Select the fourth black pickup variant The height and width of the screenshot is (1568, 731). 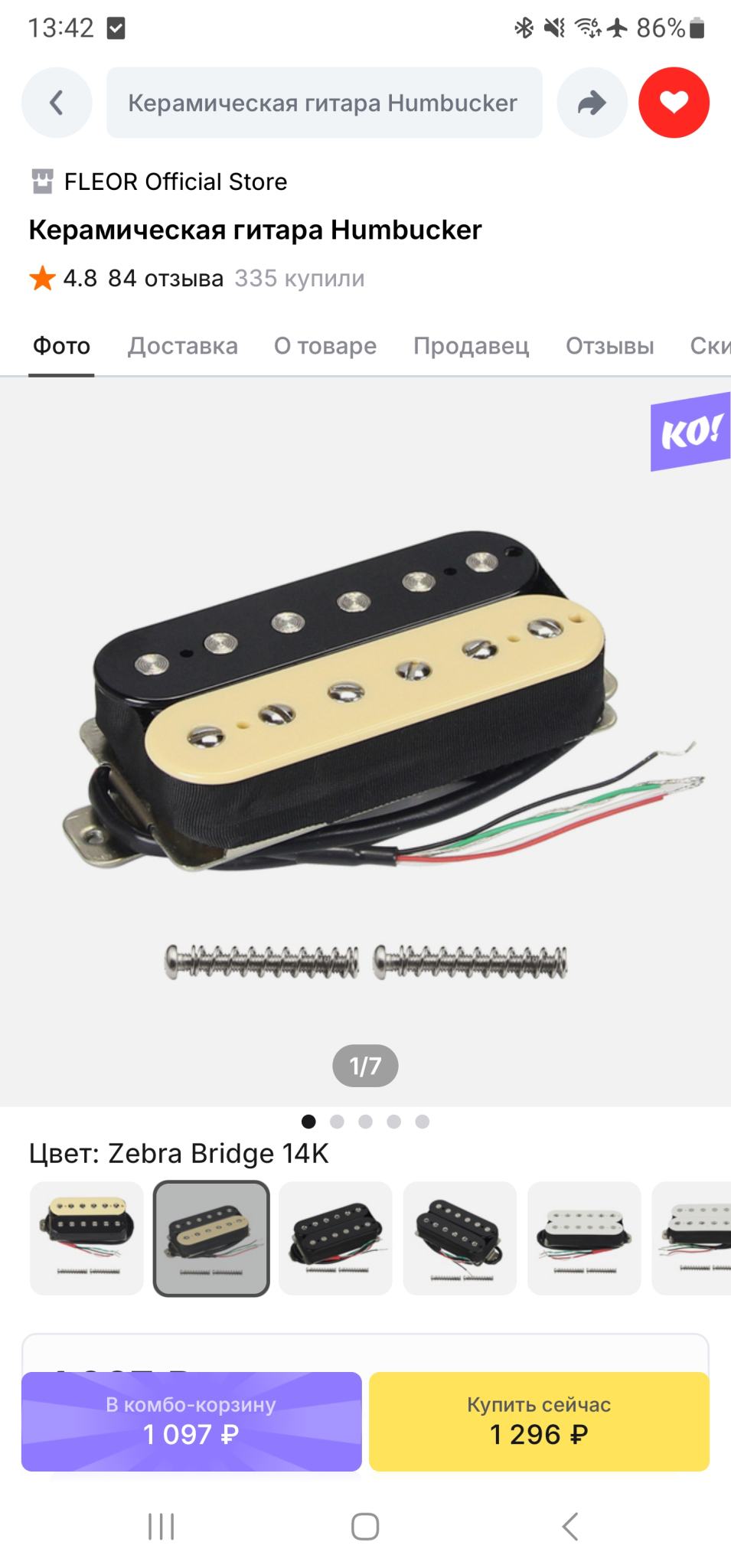pyautogui.click(x=460, y=1238)
